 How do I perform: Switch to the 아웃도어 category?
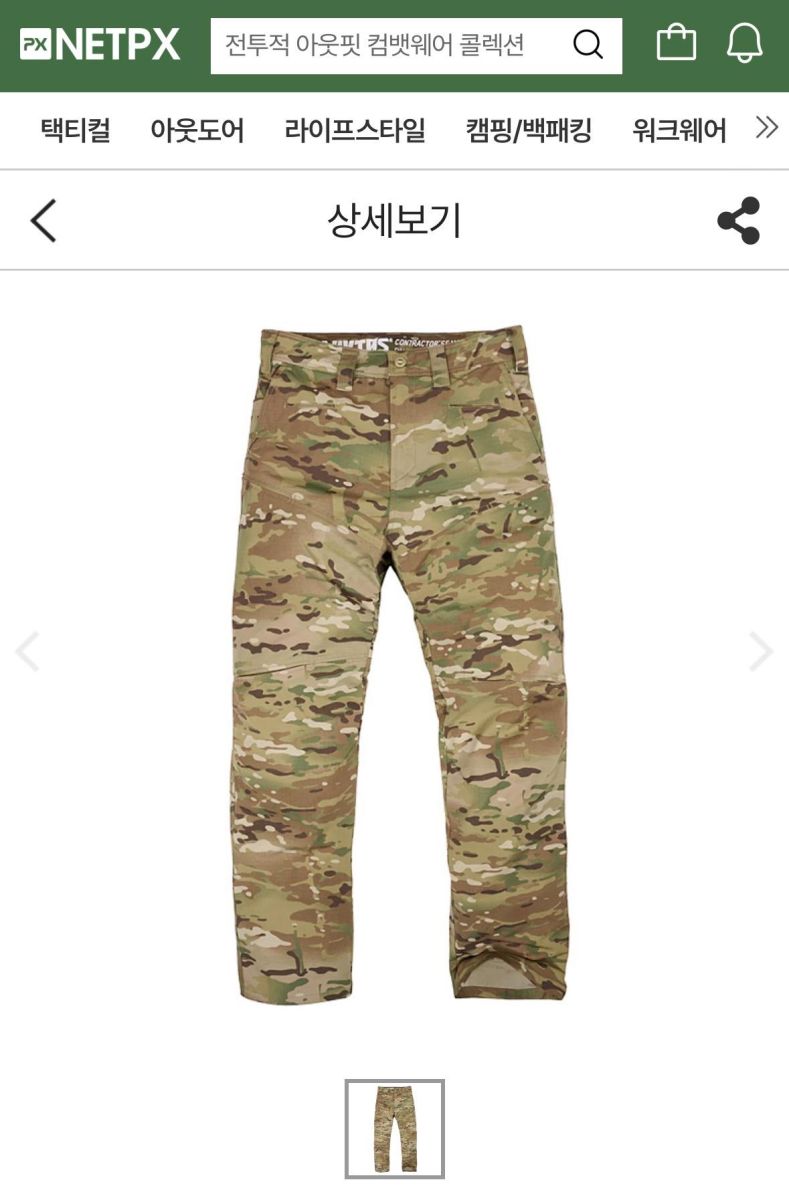(197, 130)
